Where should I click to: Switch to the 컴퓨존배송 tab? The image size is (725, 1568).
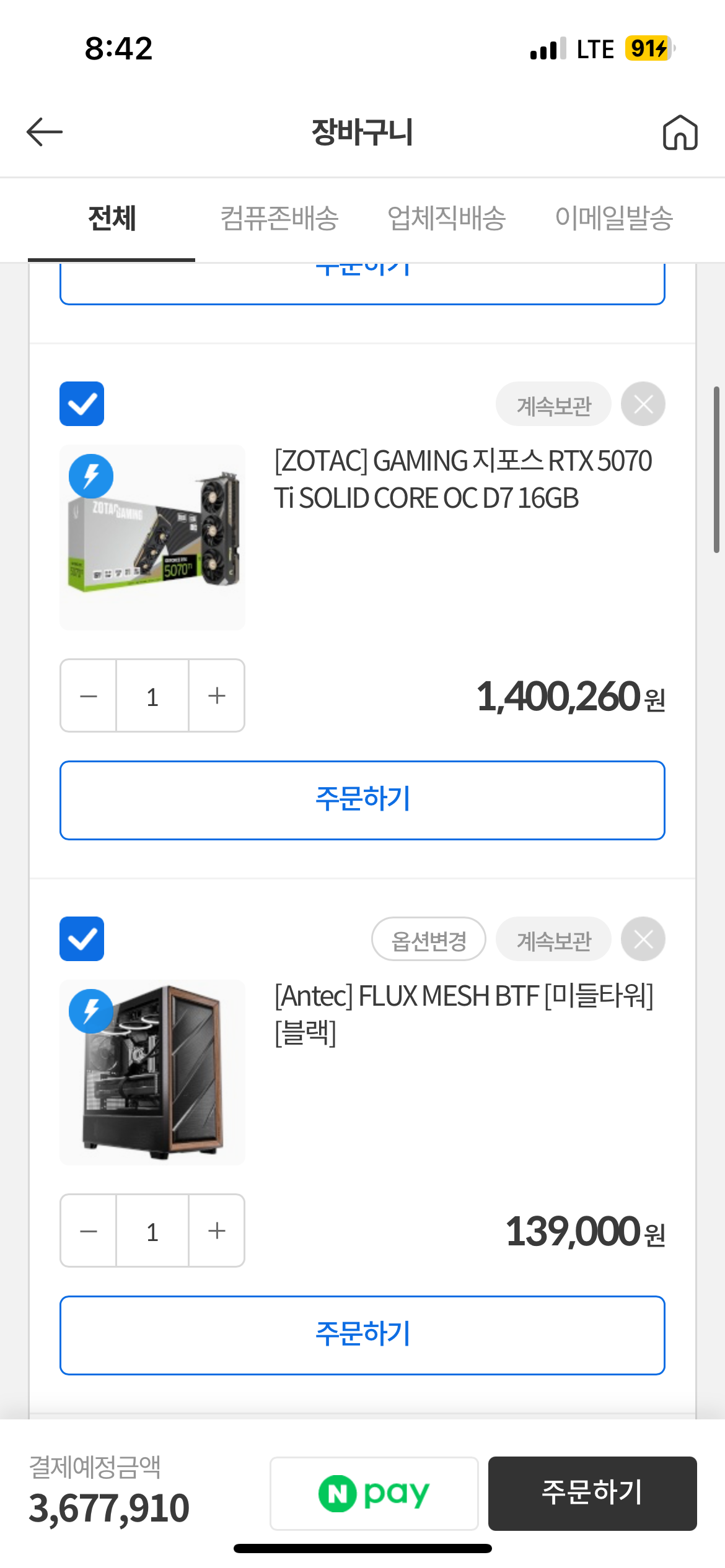(x=279, y=219)
